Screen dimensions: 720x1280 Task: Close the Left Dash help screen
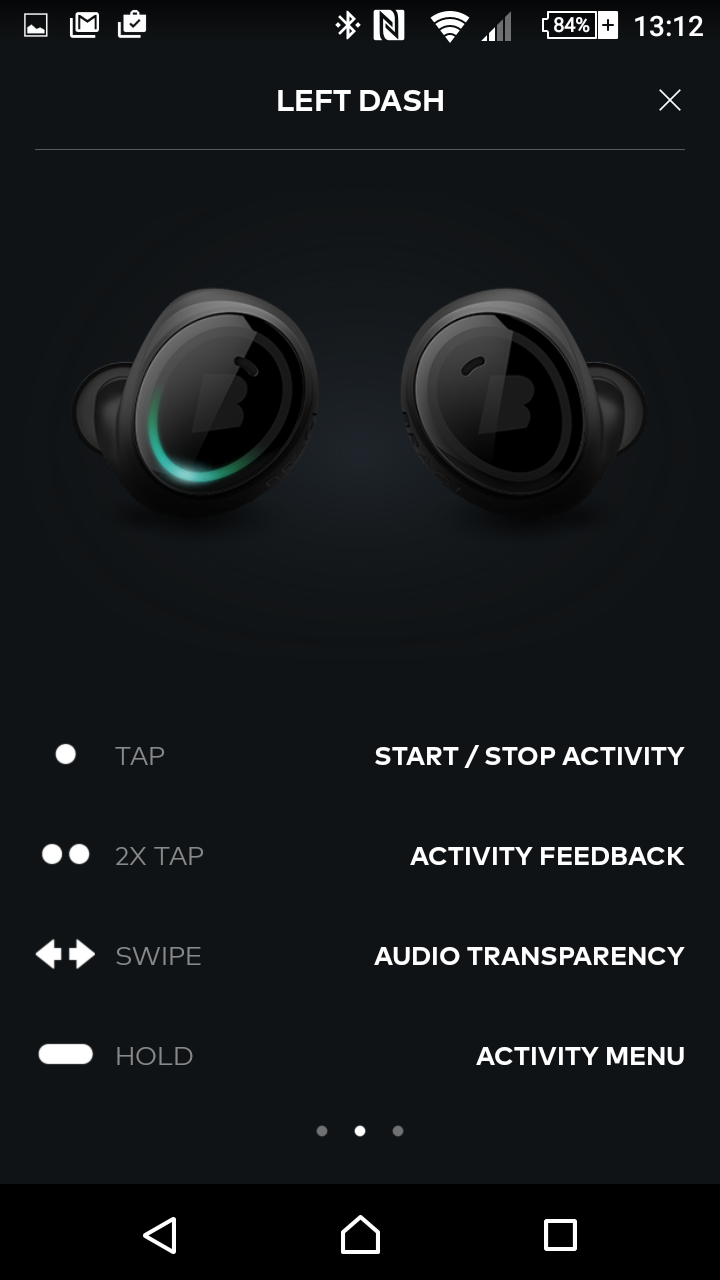pyautogui.click(x=669, y=100)
